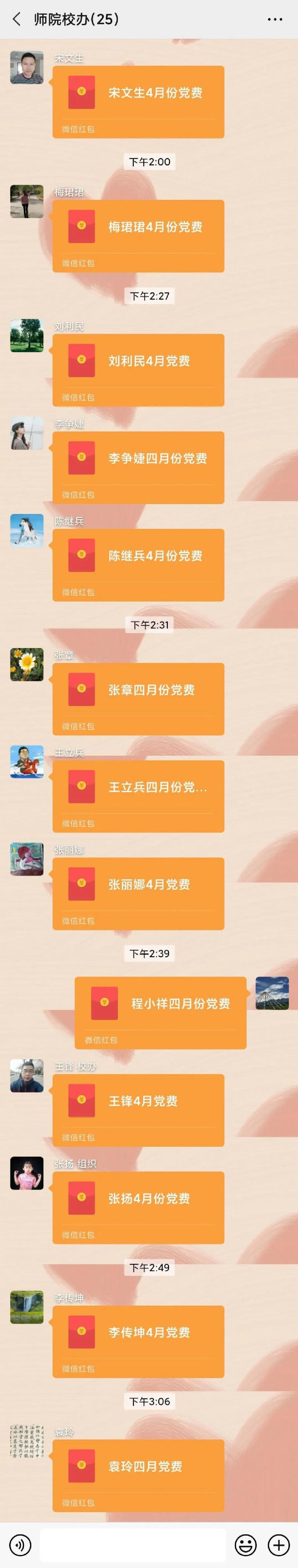298x1568 pixels.
Task: Open 李传坤4月党费 red packet
Action: 138,1340
